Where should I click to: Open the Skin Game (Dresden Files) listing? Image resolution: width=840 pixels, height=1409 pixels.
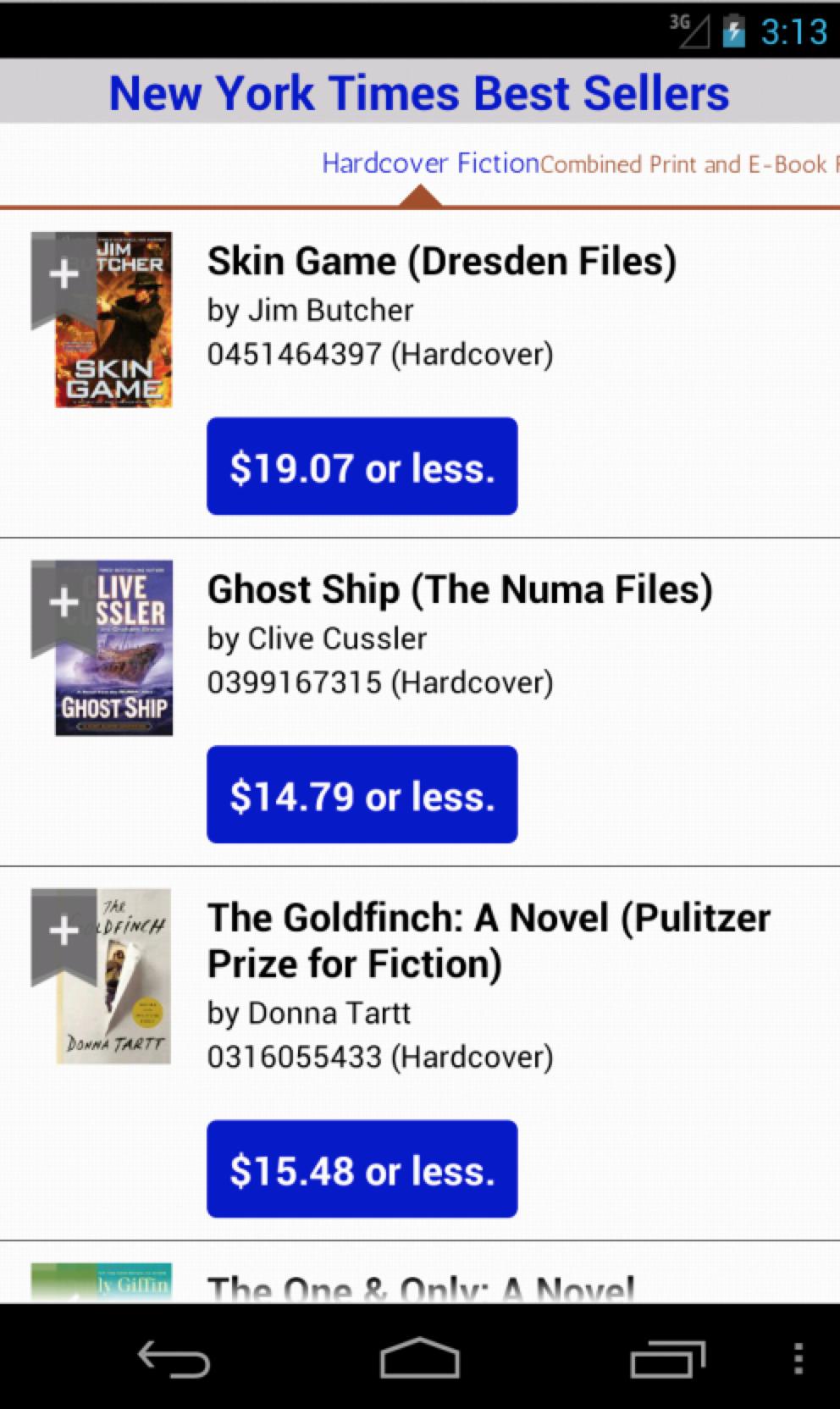click(x=441, y=260)
